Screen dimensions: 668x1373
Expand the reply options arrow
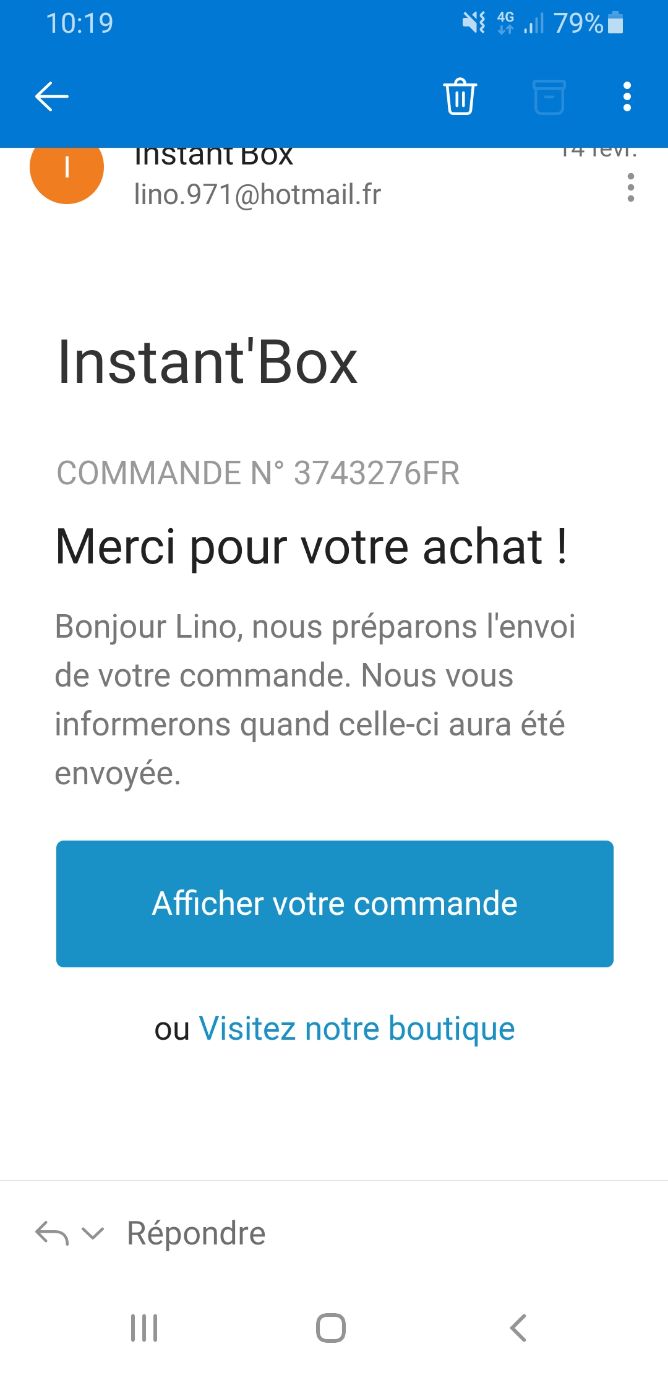pos(93,1234)
